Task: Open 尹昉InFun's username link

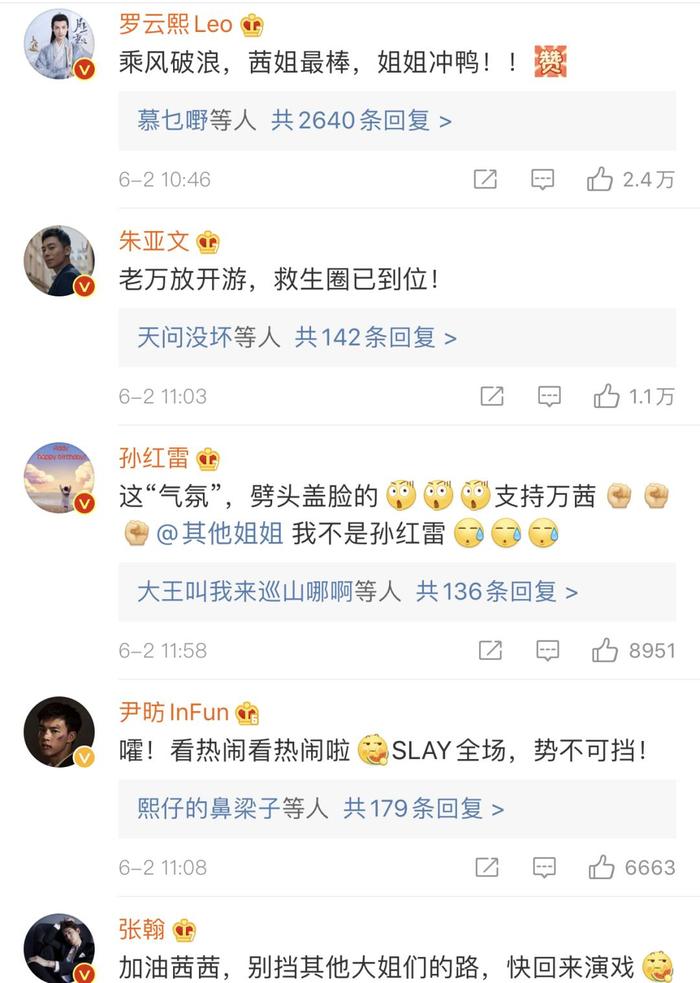Action: click(174, 712)
